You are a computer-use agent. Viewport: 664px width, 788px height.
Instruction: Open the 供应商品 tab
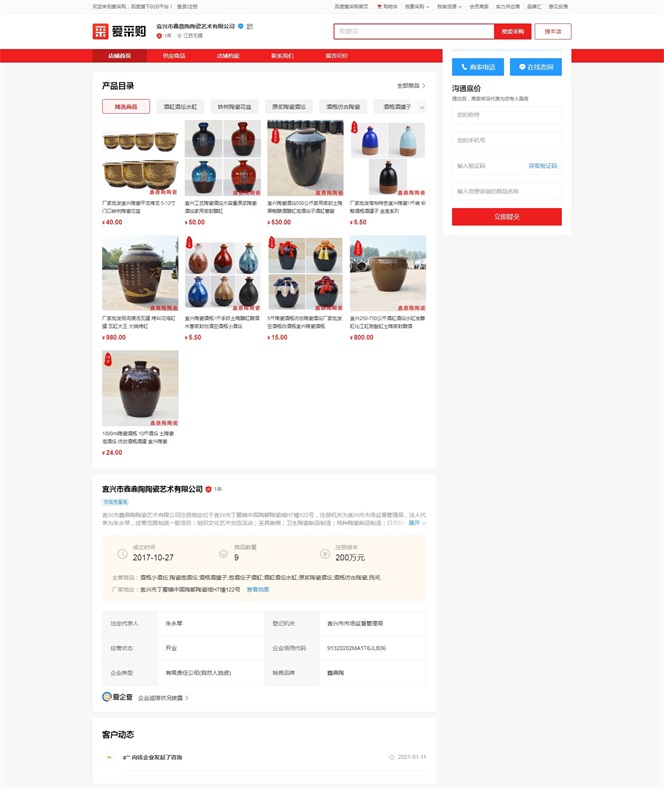pos(173,56)
